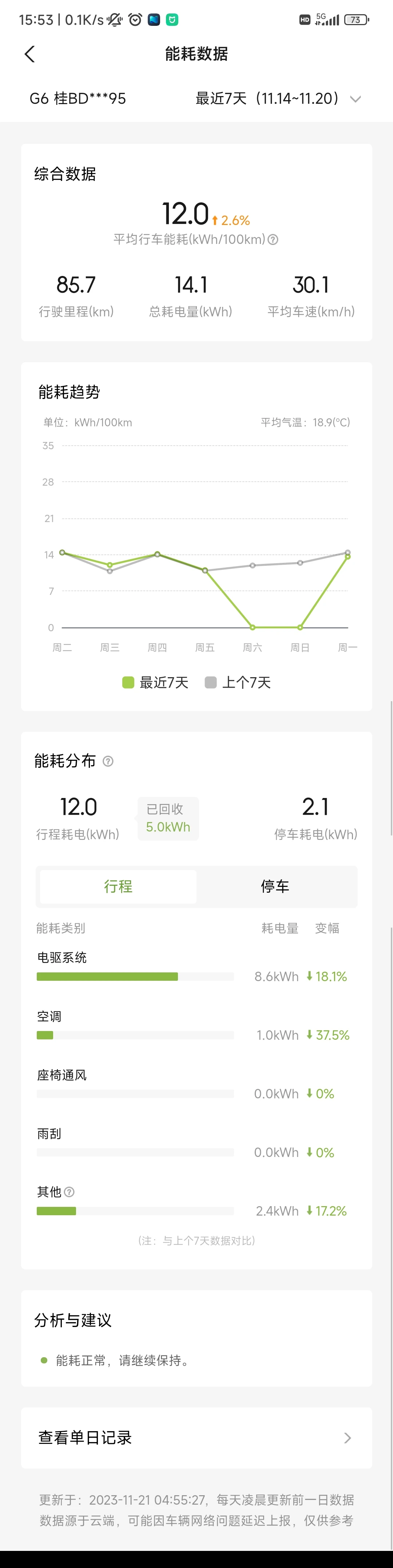The image size is (393, 1568).
Task: Show the info tooltip for 其他
Action: point(70,1192)
